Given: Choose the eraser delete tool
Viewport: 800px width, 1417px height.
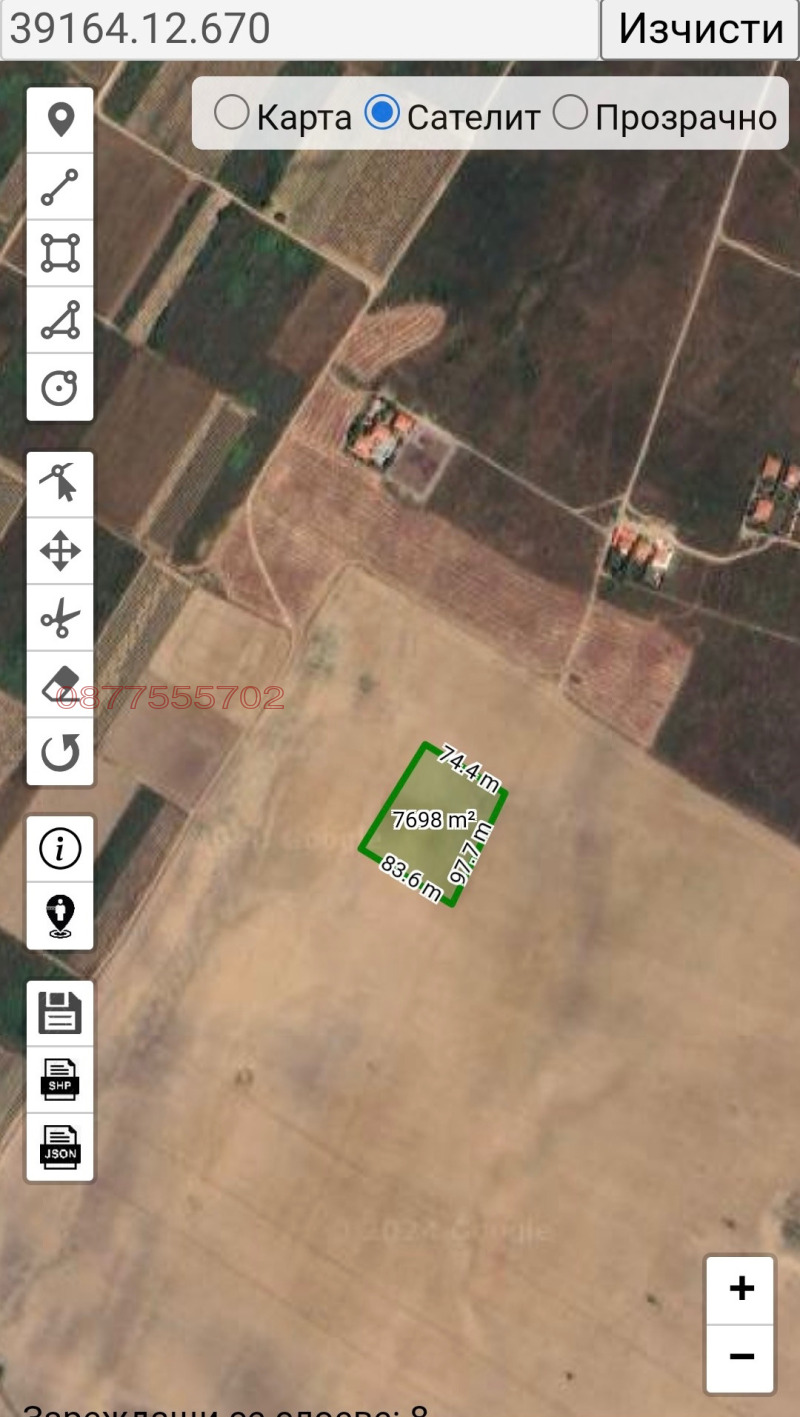Looking at the screenshot, I should pos(60,685).
